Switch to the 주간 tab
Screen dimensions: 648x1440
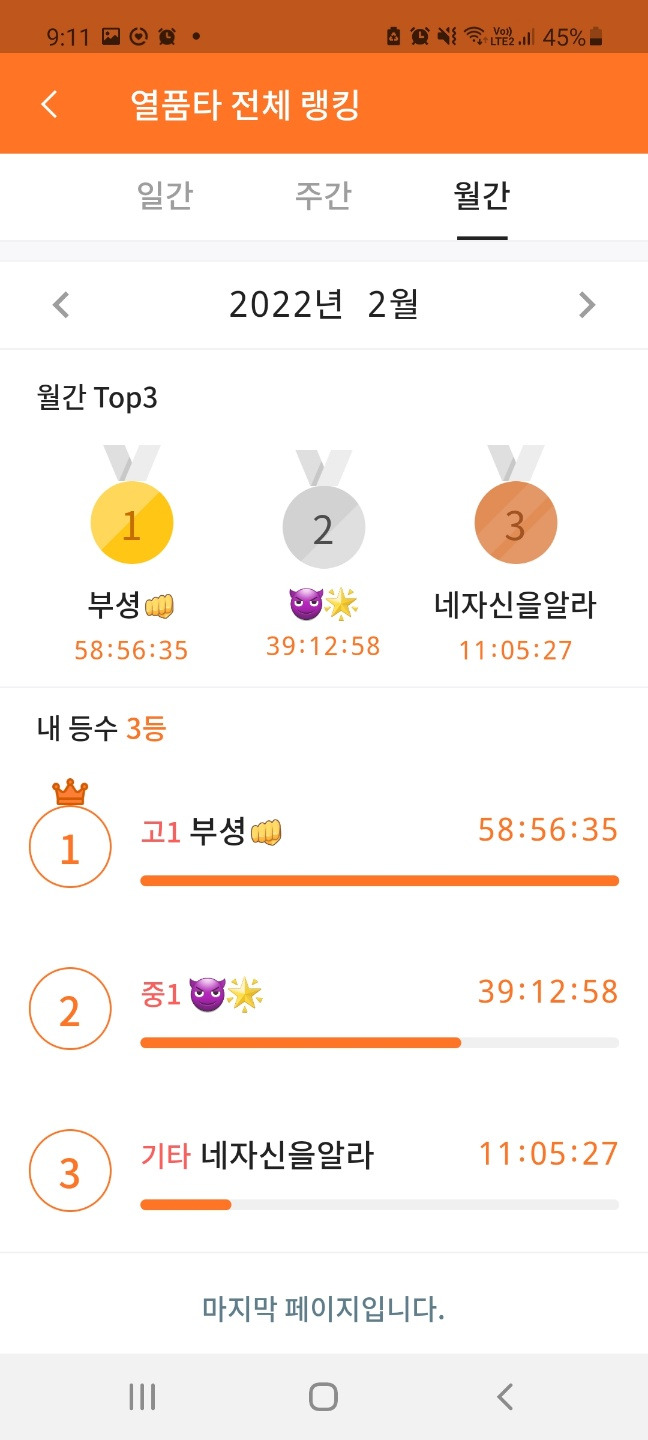click(x=323, y=196)
